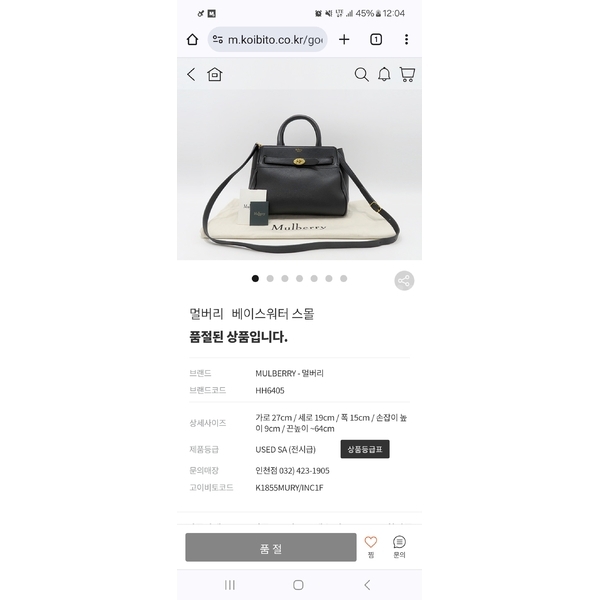Share this Mulberry bag product
This screenshot has width=600, height=600.
tap(404, 280)
